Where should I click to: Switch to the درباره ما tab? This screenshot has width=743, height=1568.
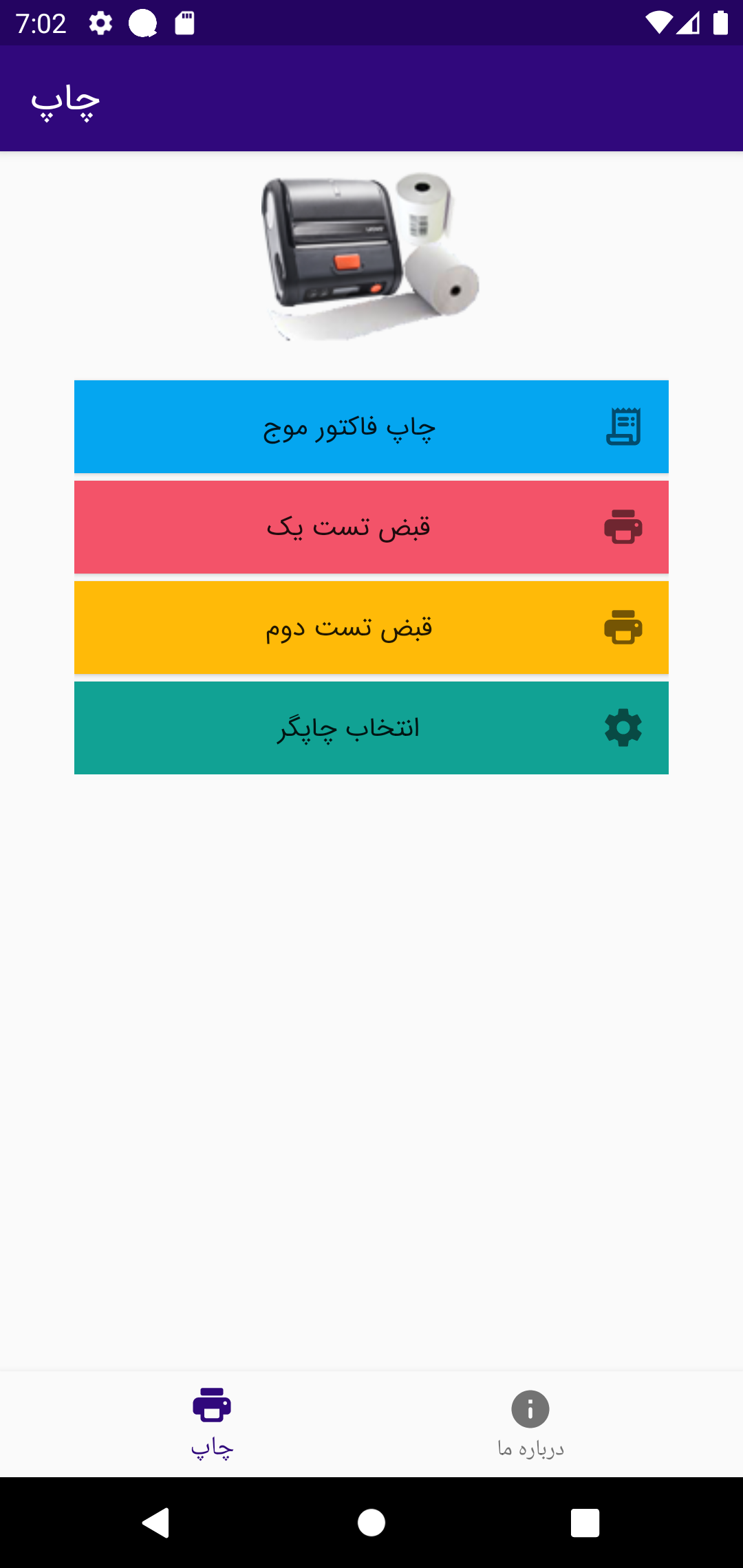530,1424
